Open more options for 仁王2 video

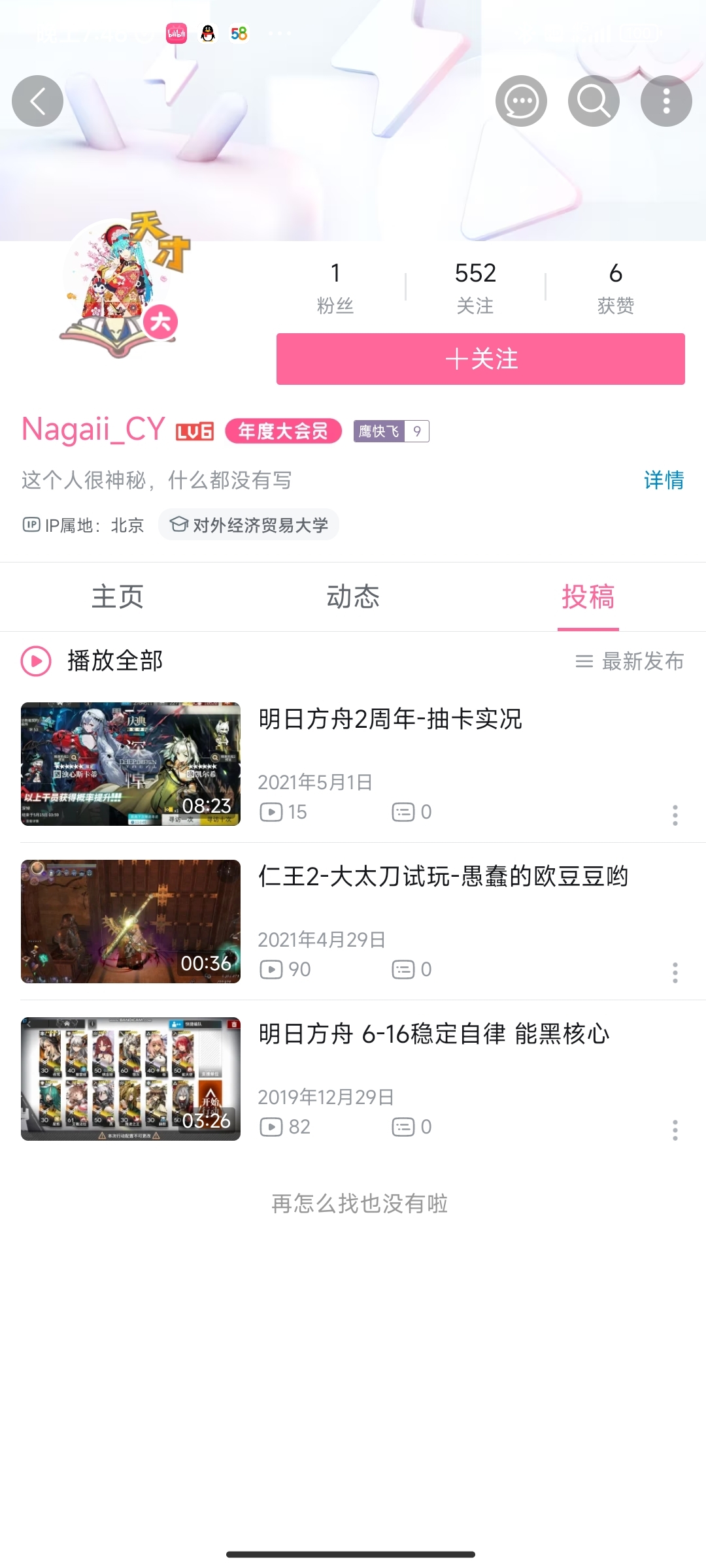coord(675,972)
